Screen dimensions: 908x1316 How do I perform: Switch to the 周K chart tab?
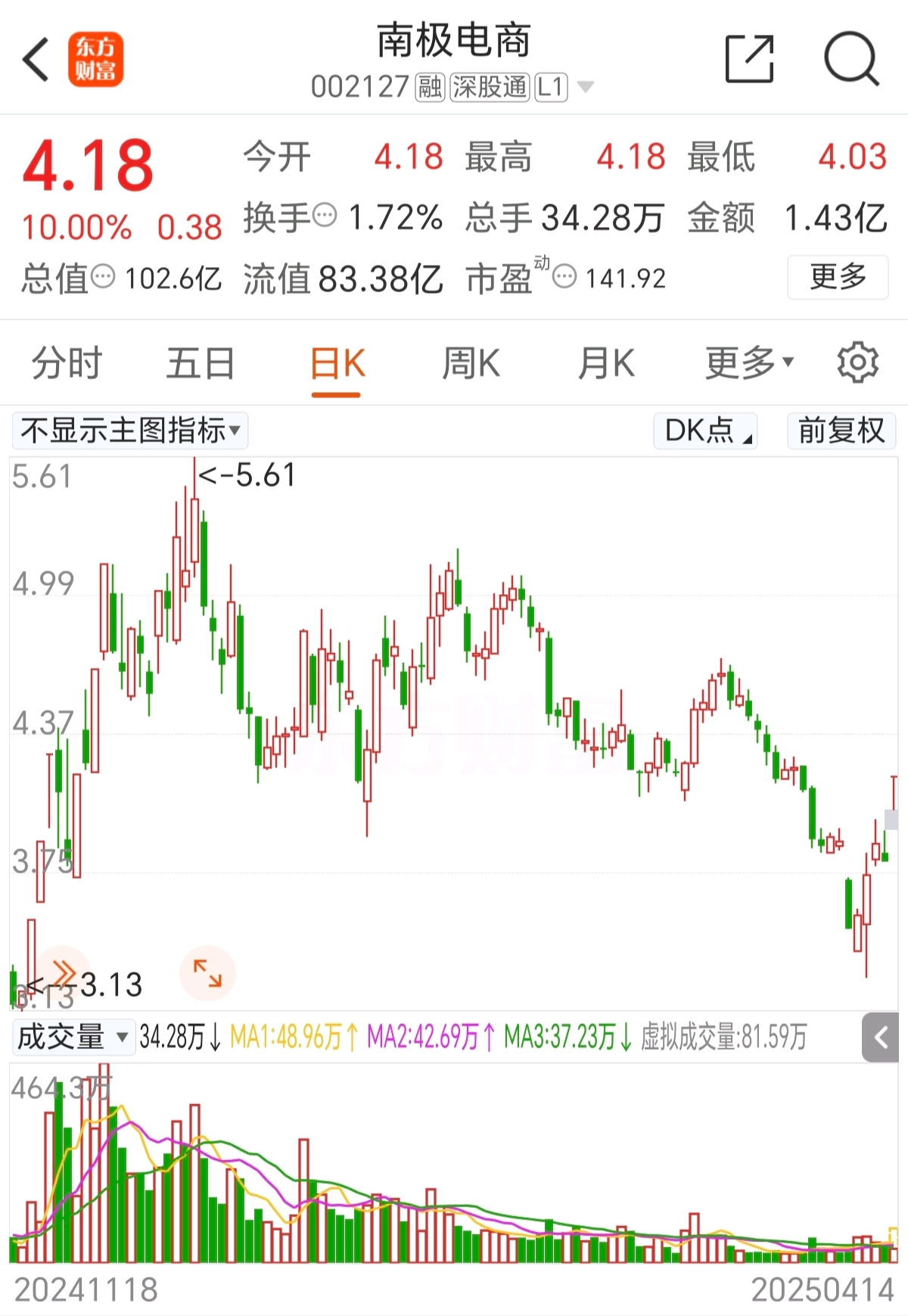pyautogui.click(x=471, y=363)
